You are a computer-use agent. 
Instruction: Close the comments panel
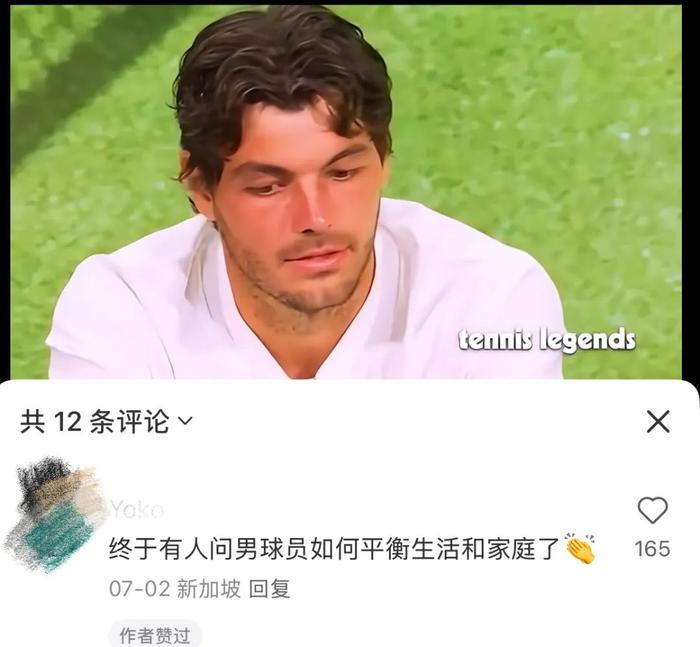point(657,422)
